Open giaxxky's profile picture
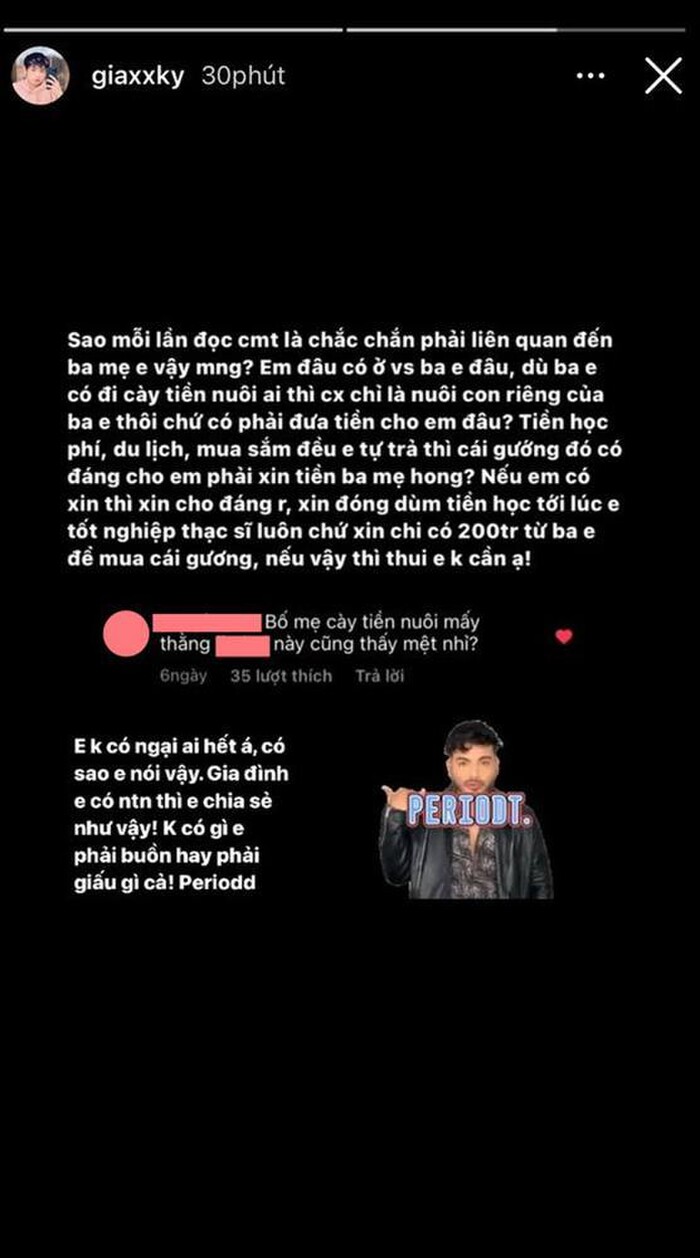 tap(40, 76)
